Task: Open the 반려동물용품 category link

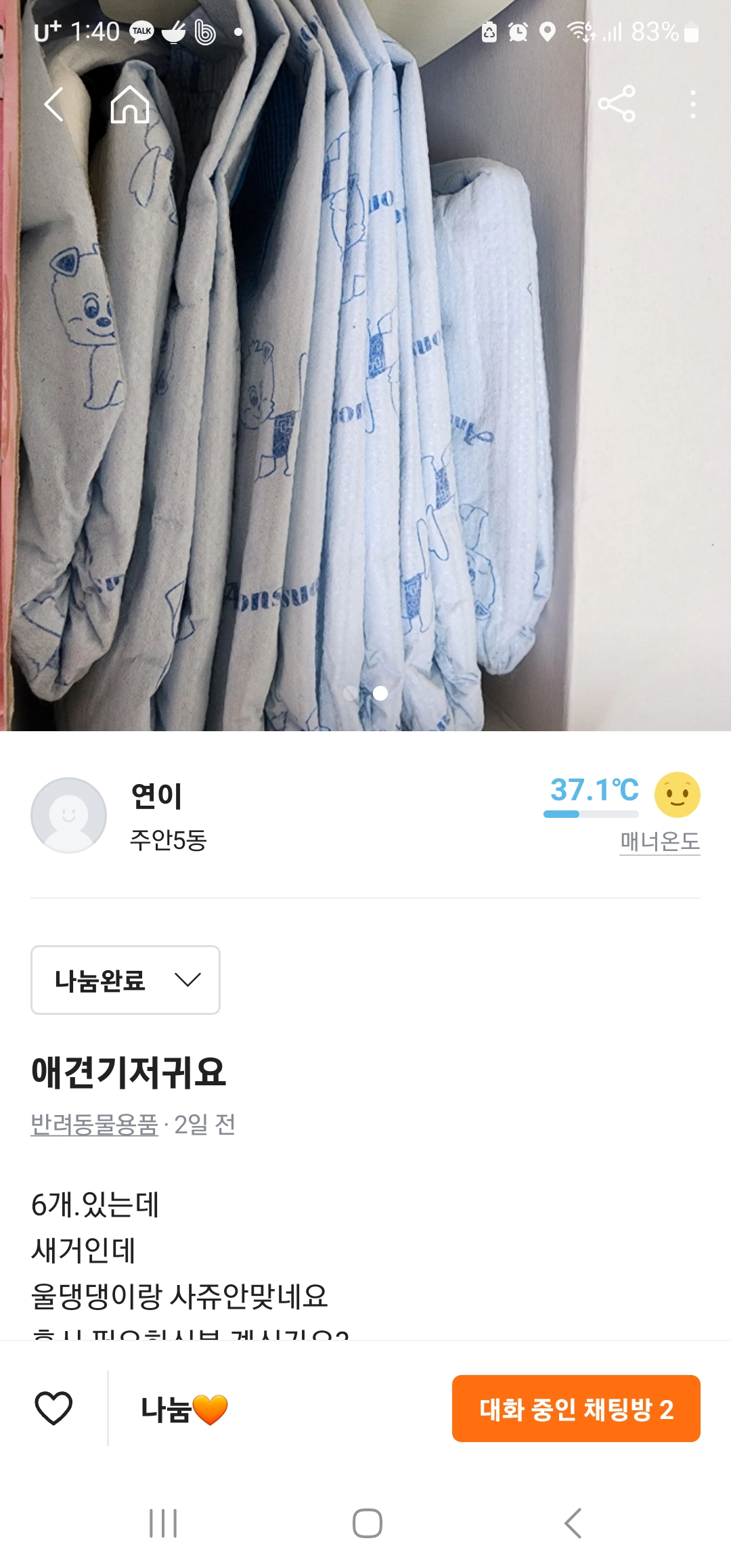Action: point(94,1125)
